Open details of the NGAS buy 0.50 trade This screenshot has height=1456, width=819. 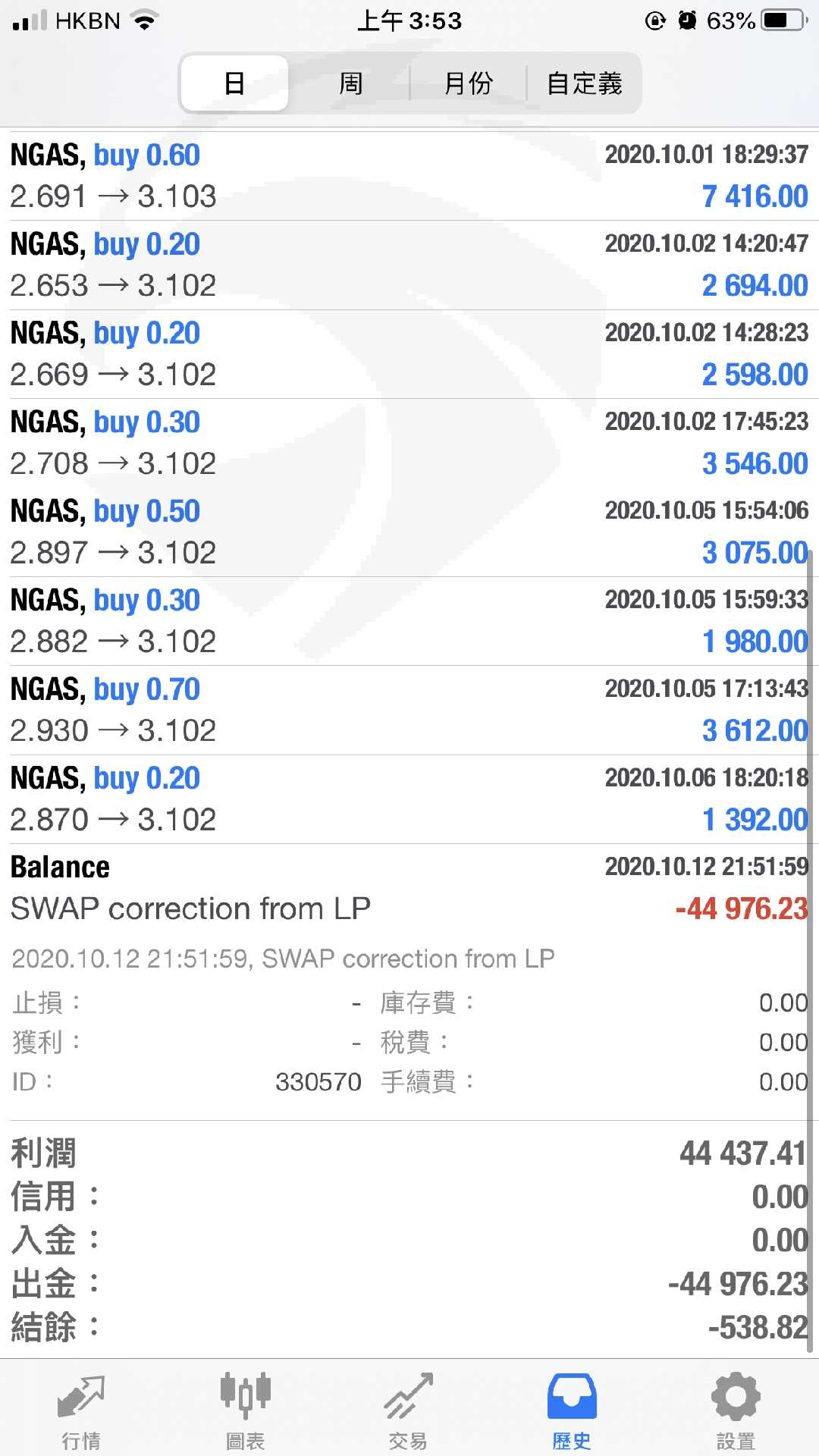click(409, 532)
